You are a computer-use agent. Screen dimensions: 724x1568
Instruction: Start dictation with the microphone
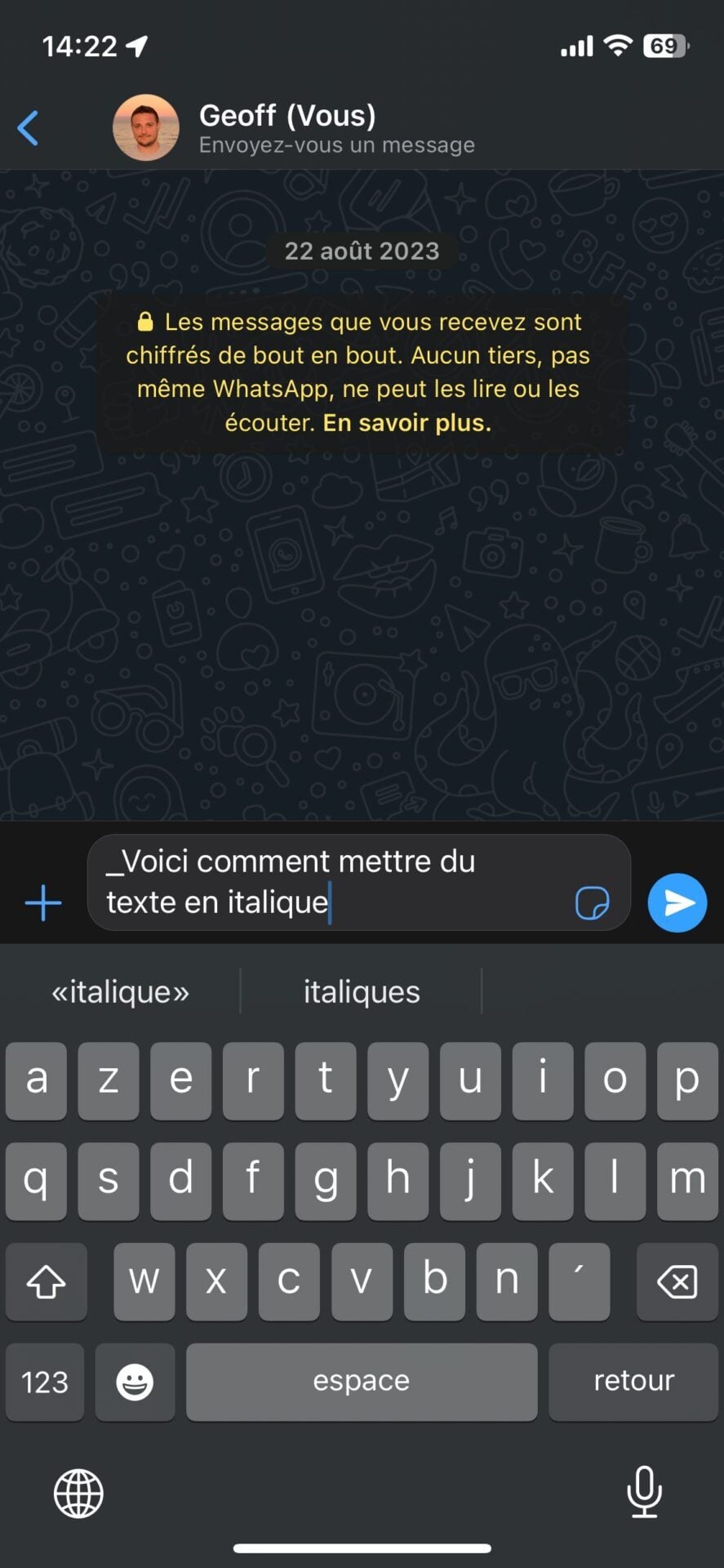pos(644,1492)
